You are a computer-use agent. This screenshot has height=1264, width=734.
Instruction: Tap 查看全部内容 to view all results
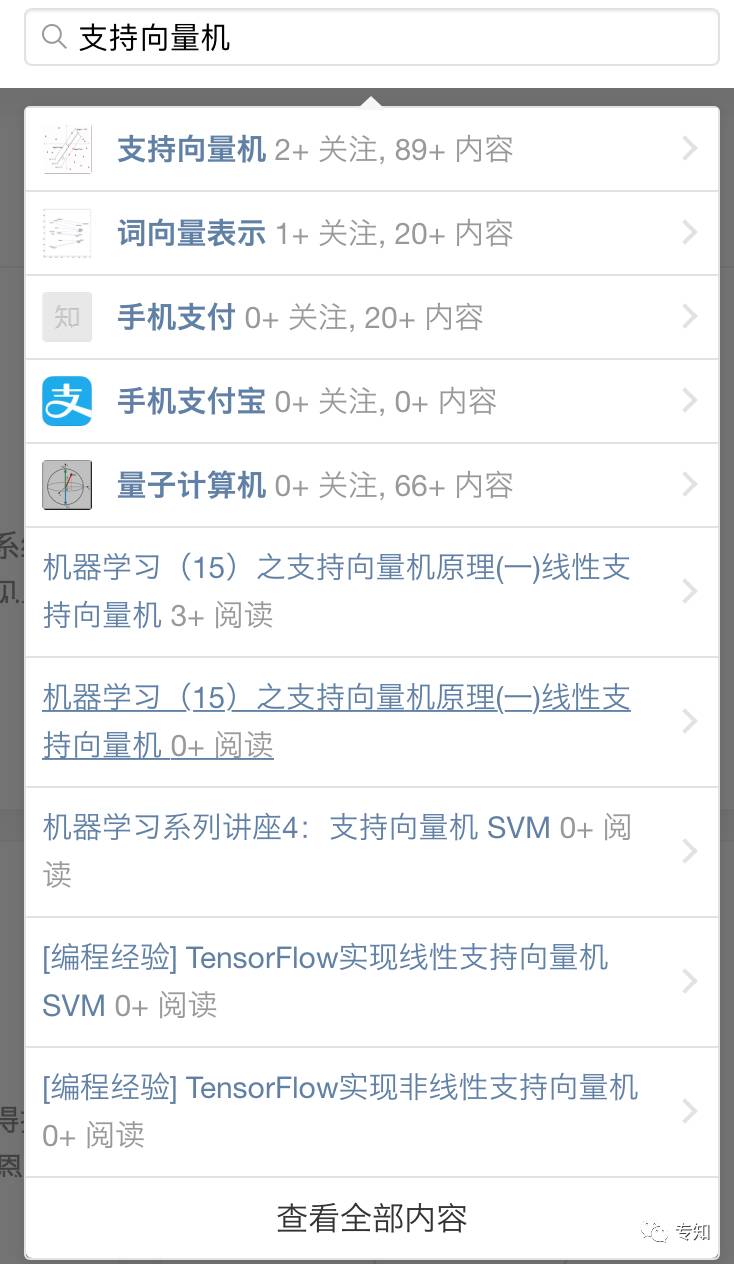click(x=372, y=1218)
